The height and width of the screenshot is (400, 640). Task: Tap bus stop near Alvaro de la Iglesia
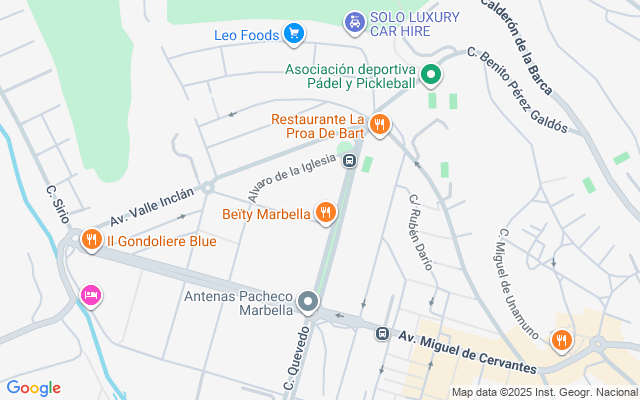point(349,160)
